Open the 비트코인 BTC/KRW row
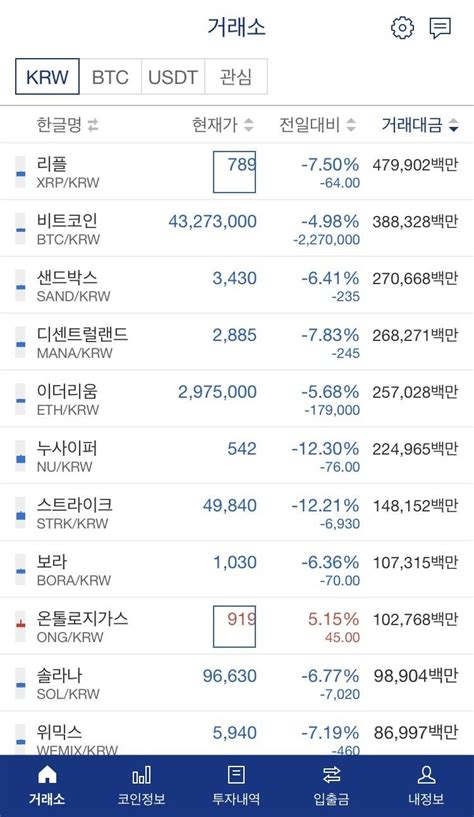Viewport: 474px width, 817px height. (237, 228)
